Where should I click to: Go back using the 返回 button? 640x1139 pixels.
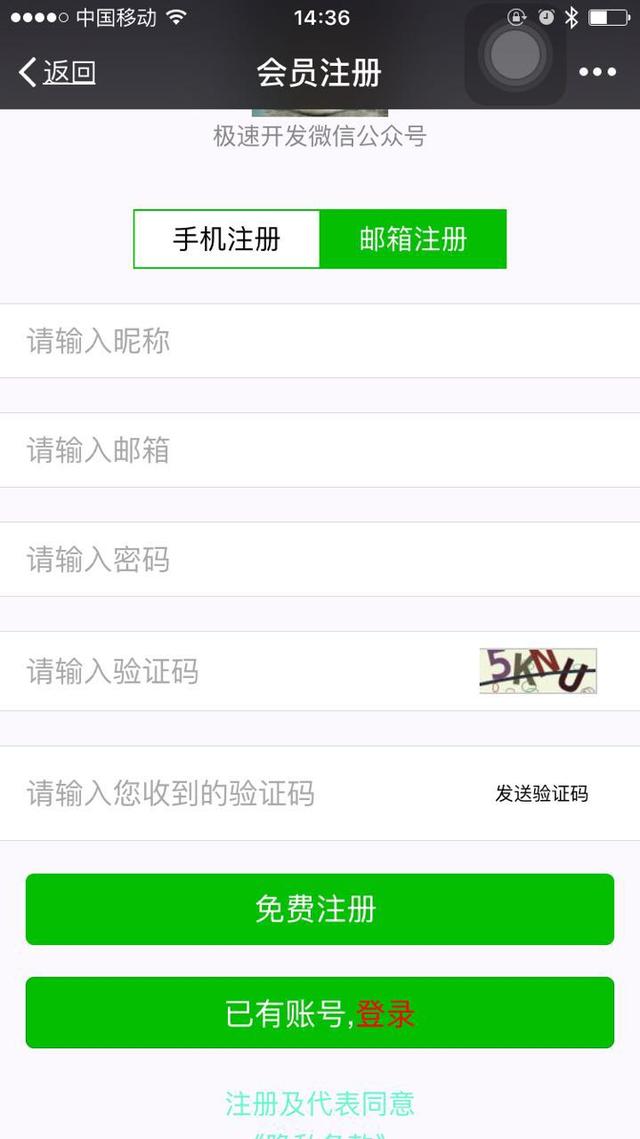pyautogui.click(x=57, y=73)
